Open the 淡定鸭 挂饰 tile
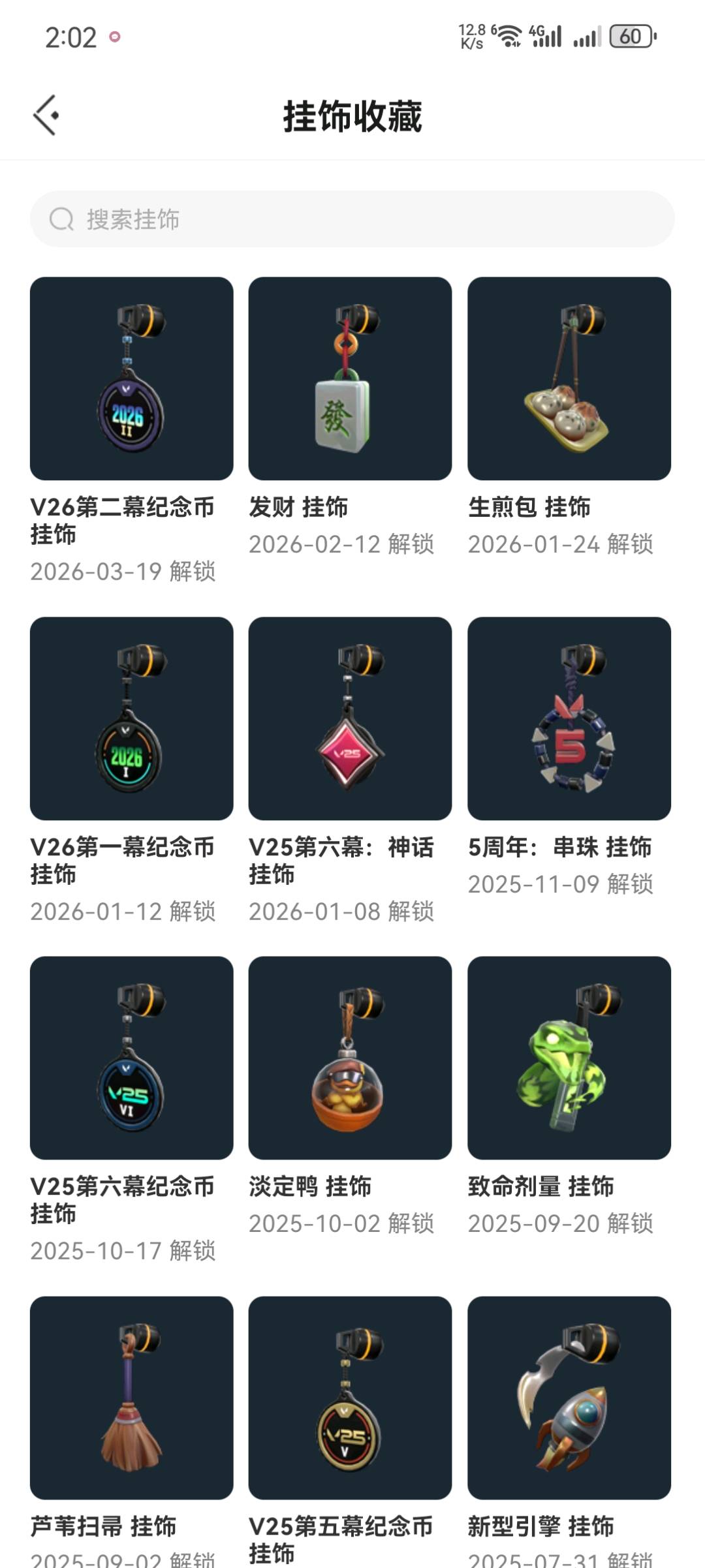Image resolution: width=705 pixels, height=1568 pixels. click(350, 1058)
